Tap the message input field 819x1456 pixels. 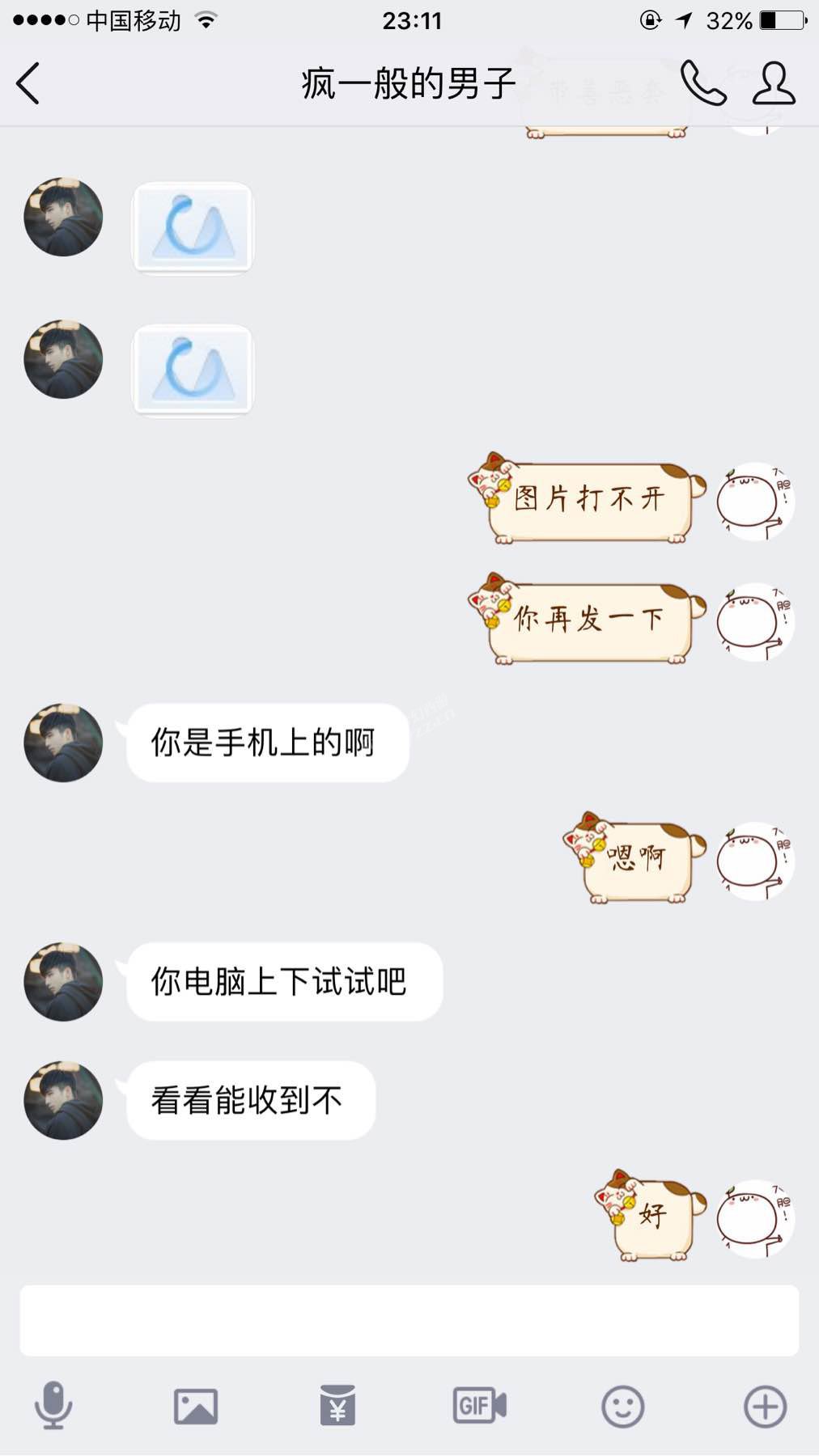409,1320
